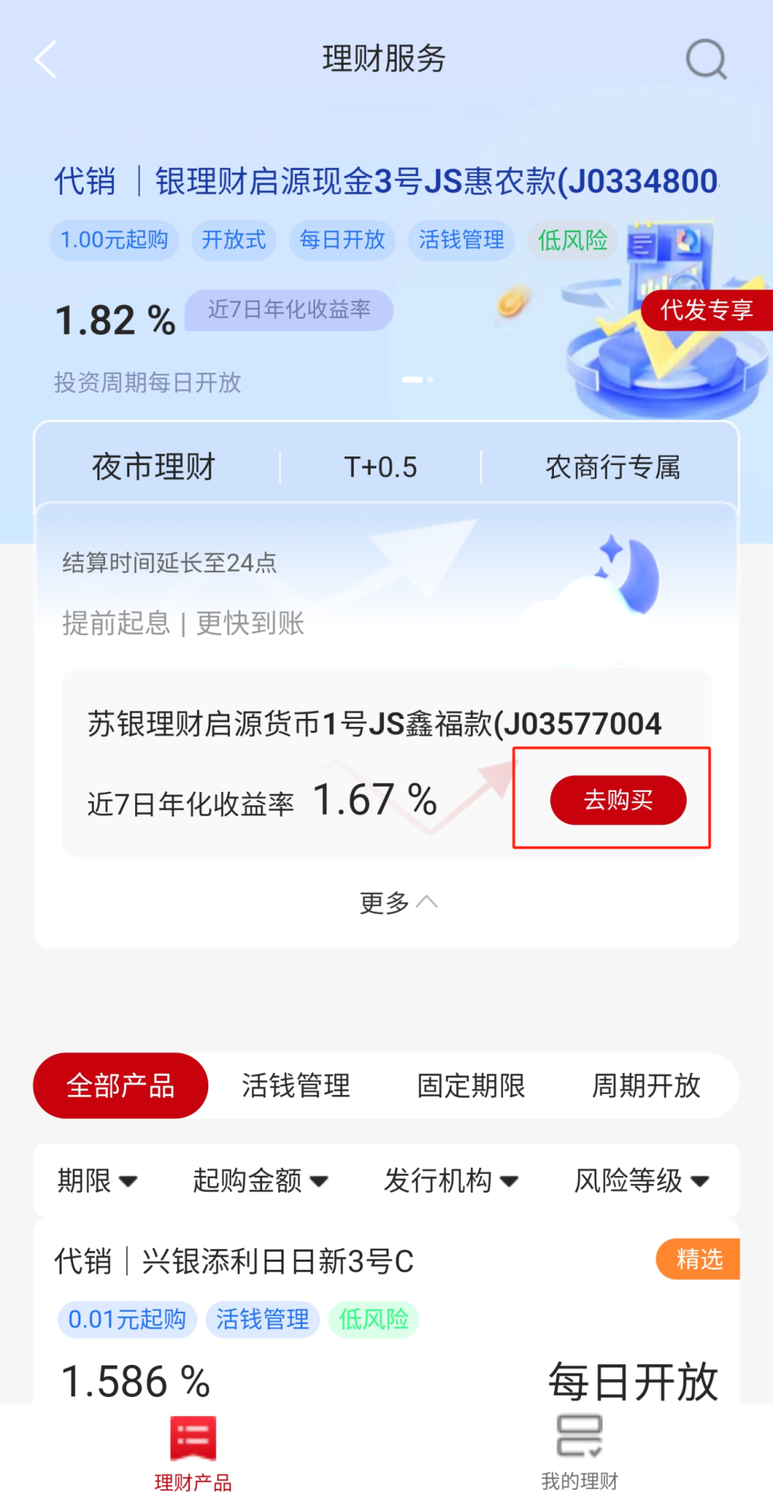Select the 全部产品 filter
This screenshot has width=773, height=1500.
click(x=121, y=1085)
